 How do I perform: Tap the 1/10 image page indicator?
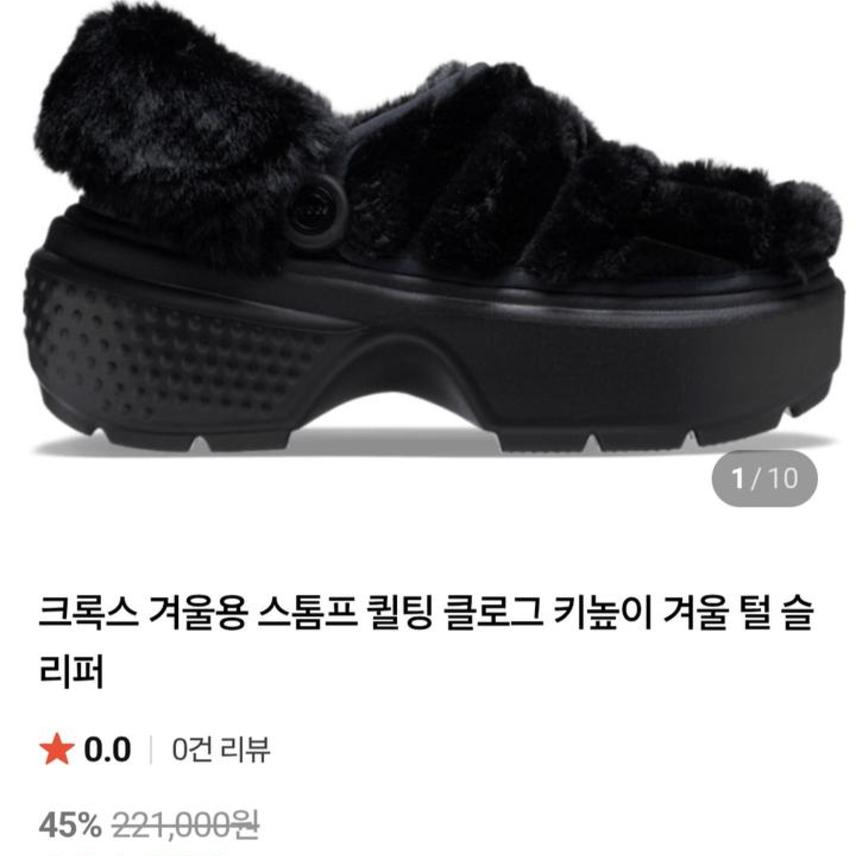(x=764, y=479)
